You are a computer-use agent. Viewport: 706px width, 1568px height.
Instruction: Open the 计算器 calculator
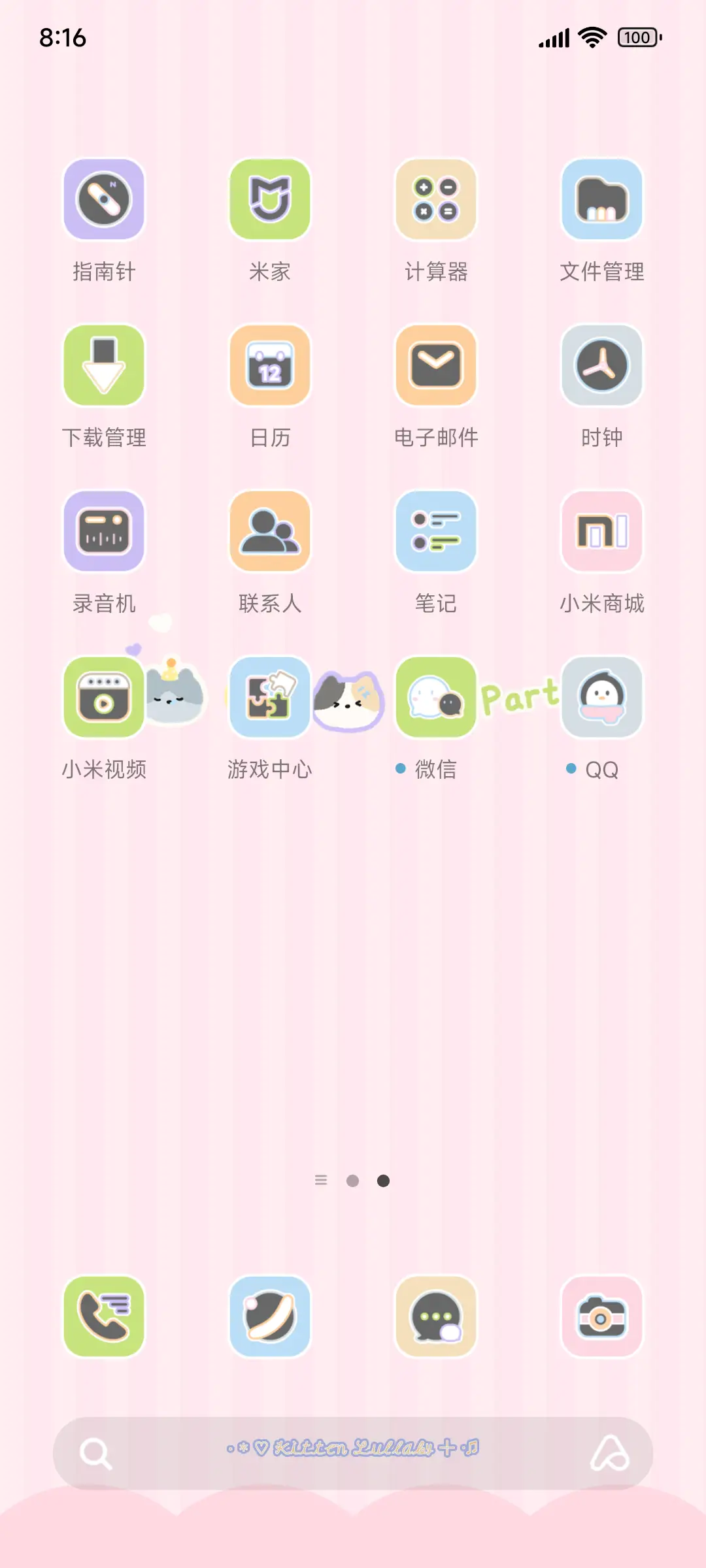tap(436, 201)
